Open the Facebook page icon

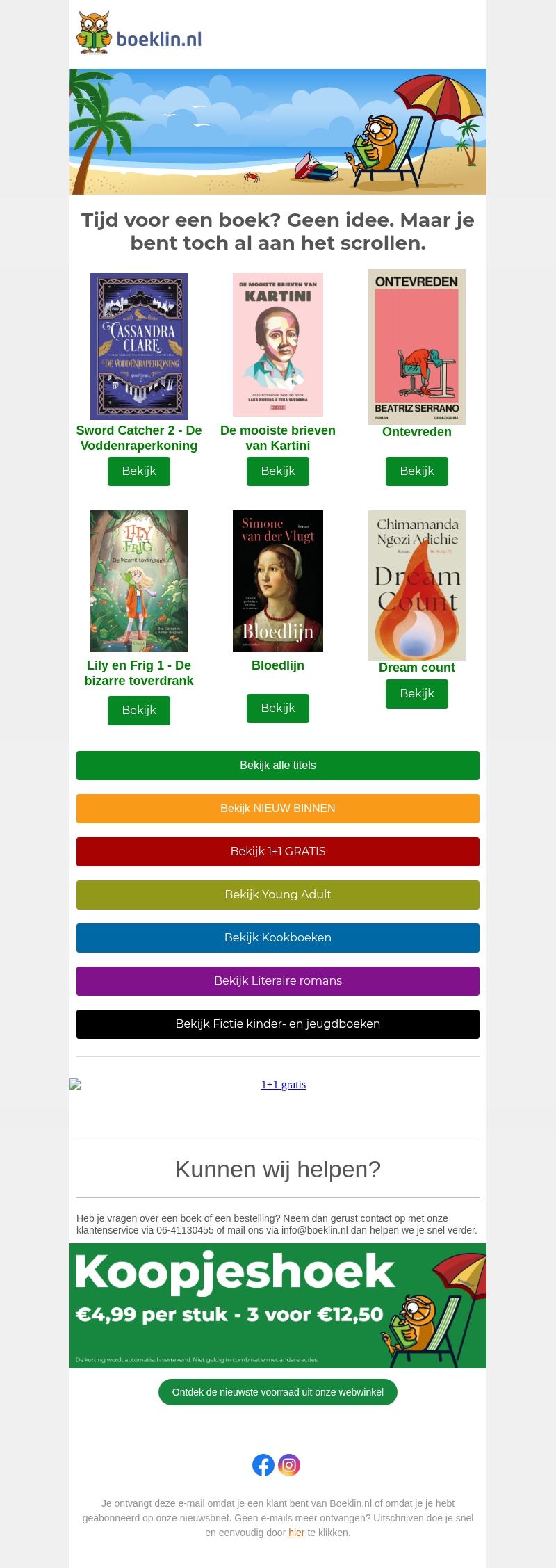263,1465
